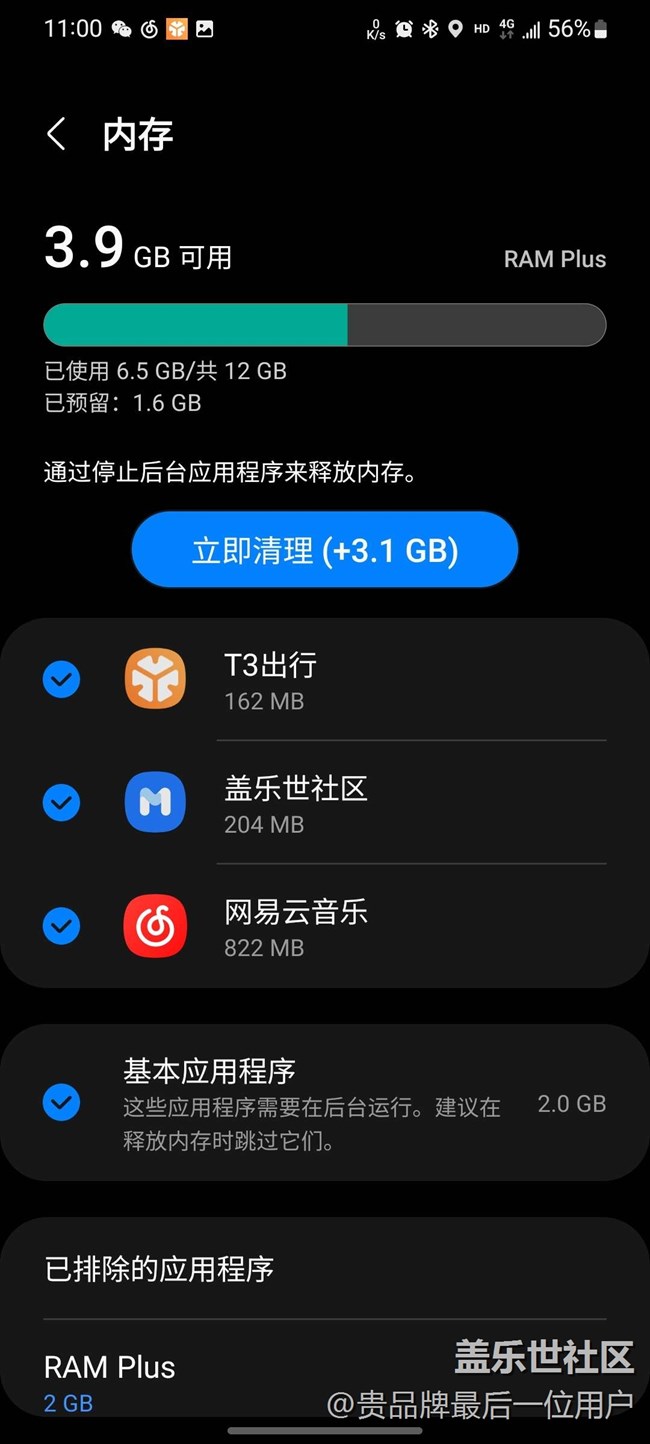This screenshot has width=650, height=1444.
Task: Tap the 立即清理 (+3.1 GB) button
Action: pyautogui.click(x=325, y=550)
